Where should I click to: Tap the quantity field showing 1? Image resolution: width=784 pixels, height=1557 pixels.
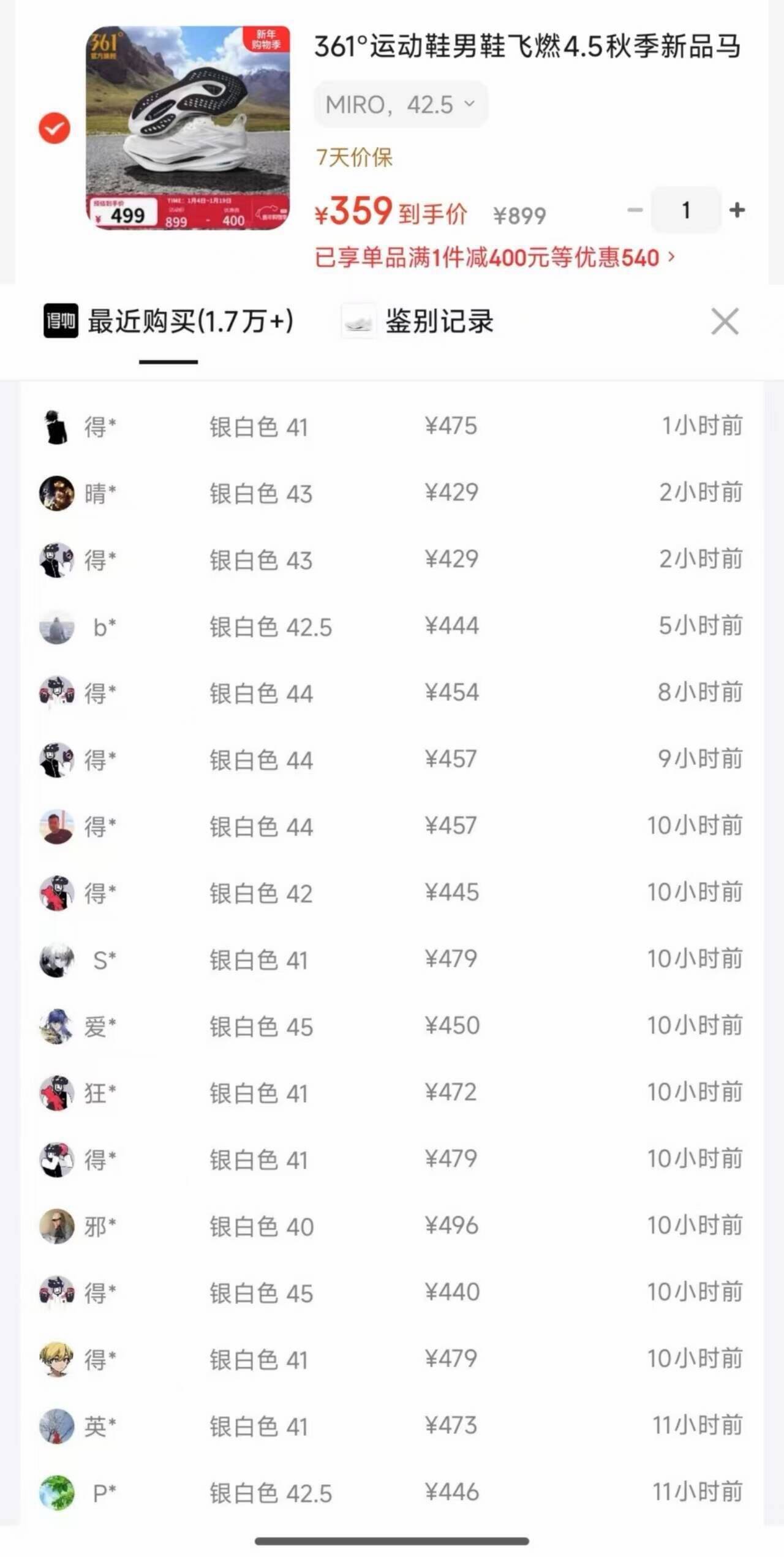685,211
